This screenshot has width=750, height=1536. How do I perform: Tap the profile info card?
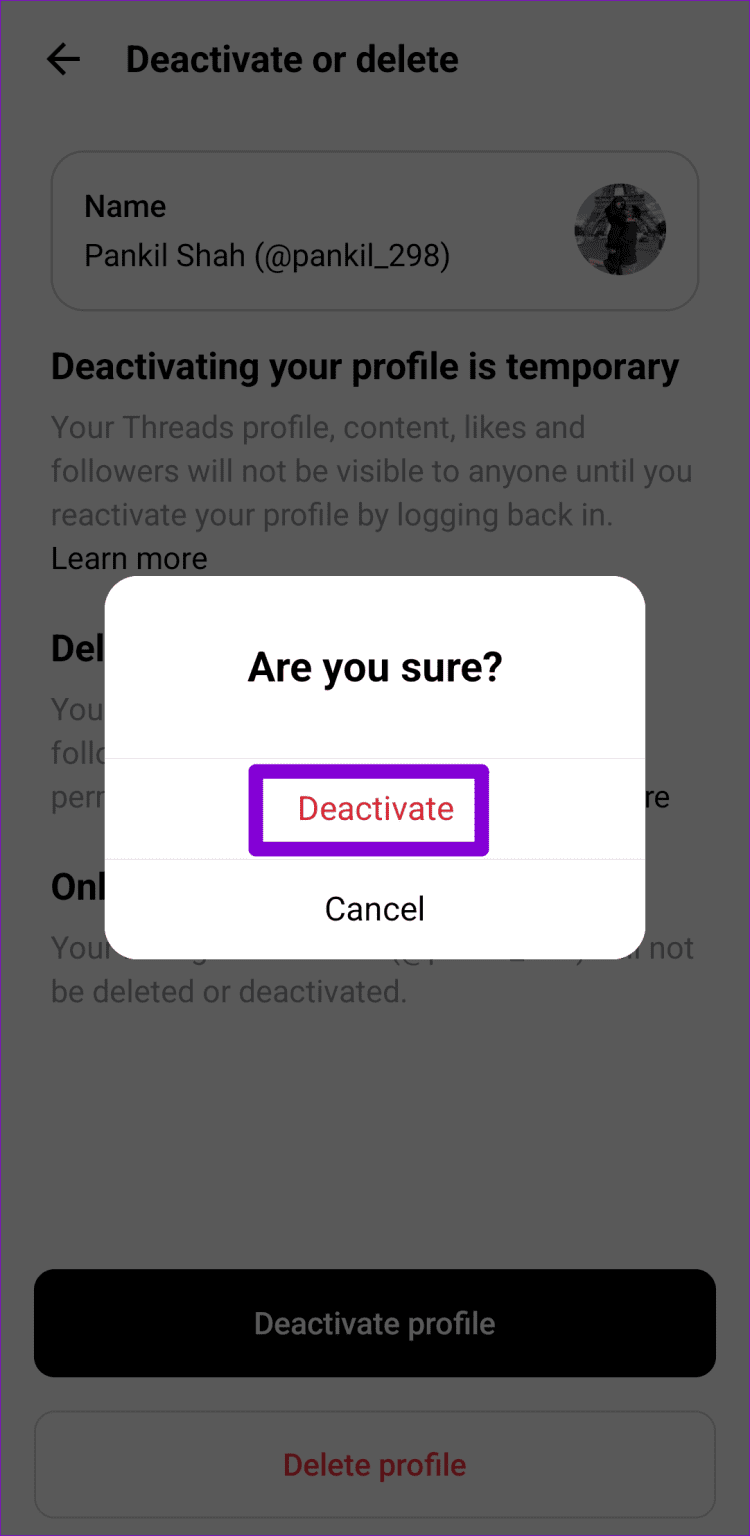(x=375, y=229)
